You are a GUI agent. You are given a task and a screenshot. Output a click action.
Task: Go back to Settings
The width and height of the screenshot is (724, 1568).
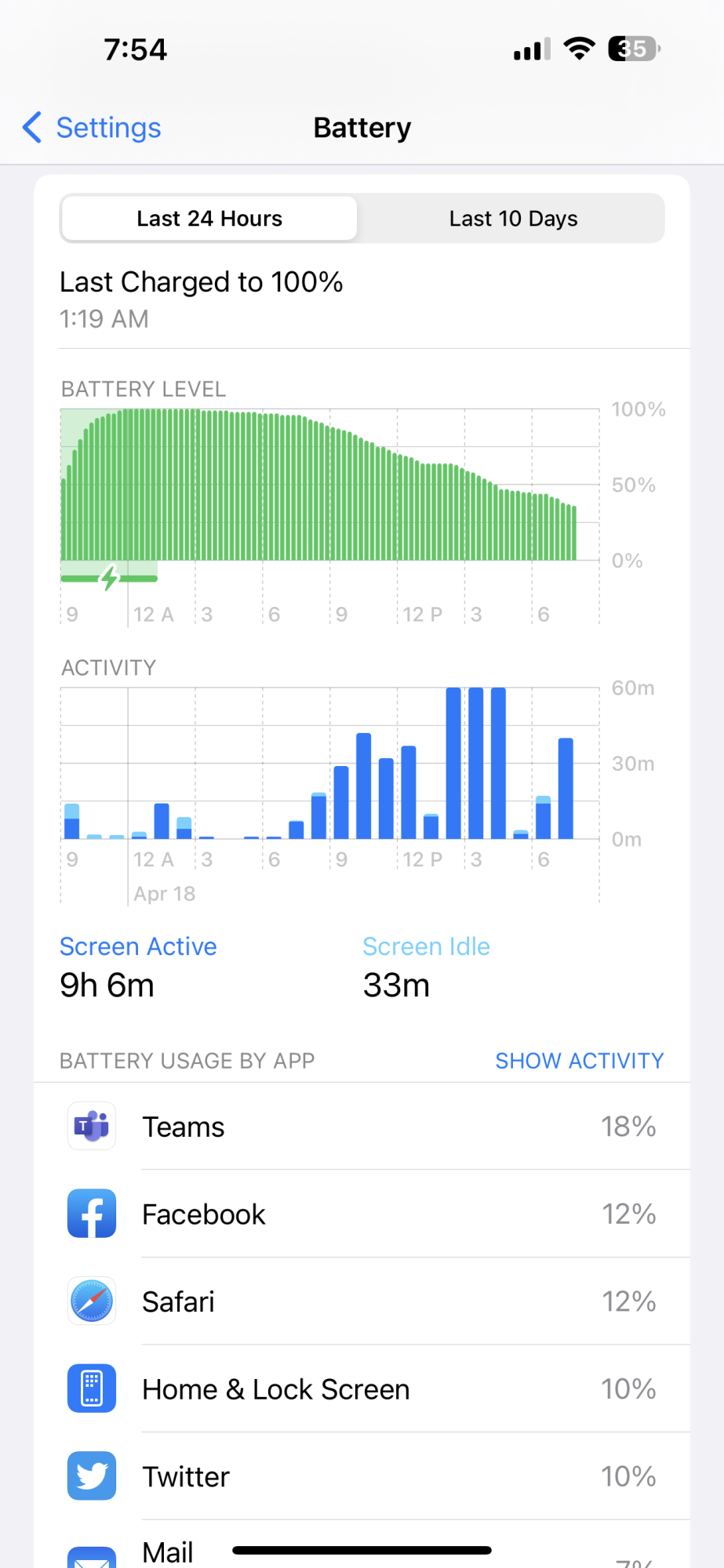click(x=93, y=128)
